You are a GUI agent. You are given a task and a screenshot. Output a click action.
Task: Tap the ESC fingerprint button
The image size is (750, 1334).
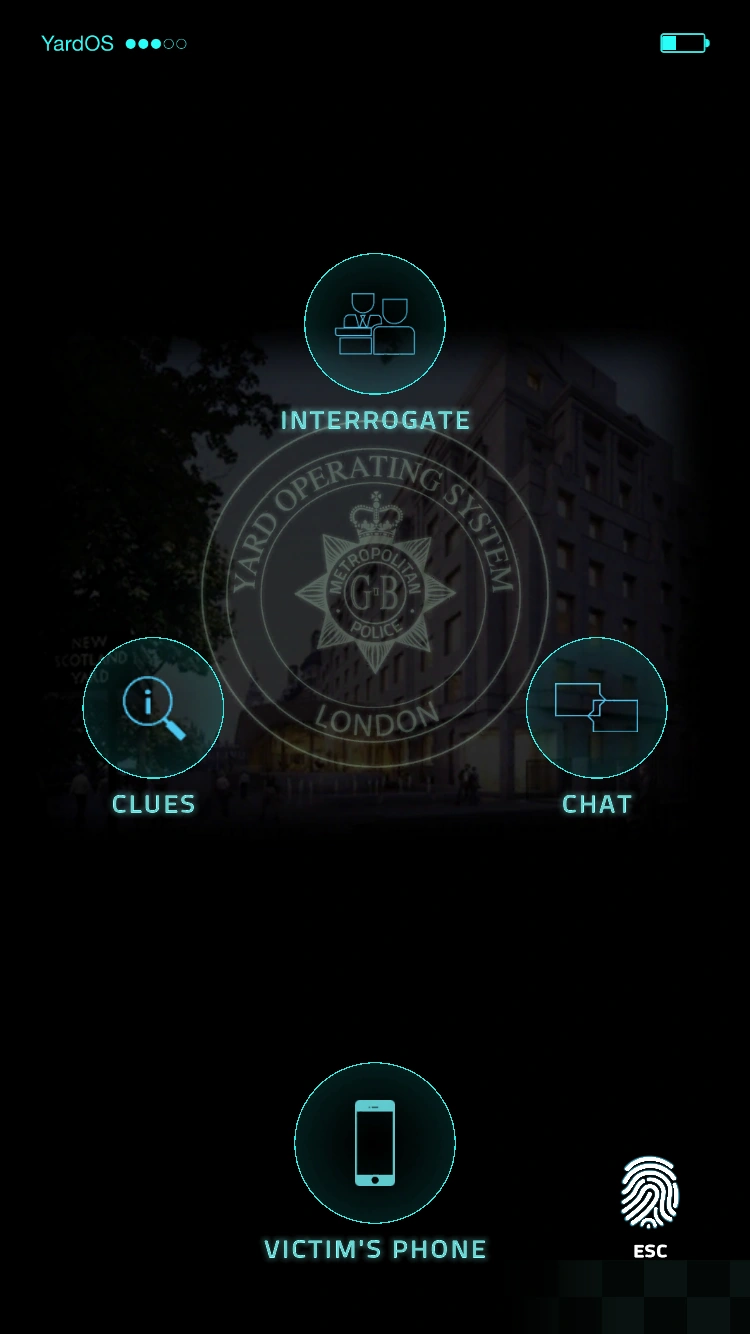650,1194
